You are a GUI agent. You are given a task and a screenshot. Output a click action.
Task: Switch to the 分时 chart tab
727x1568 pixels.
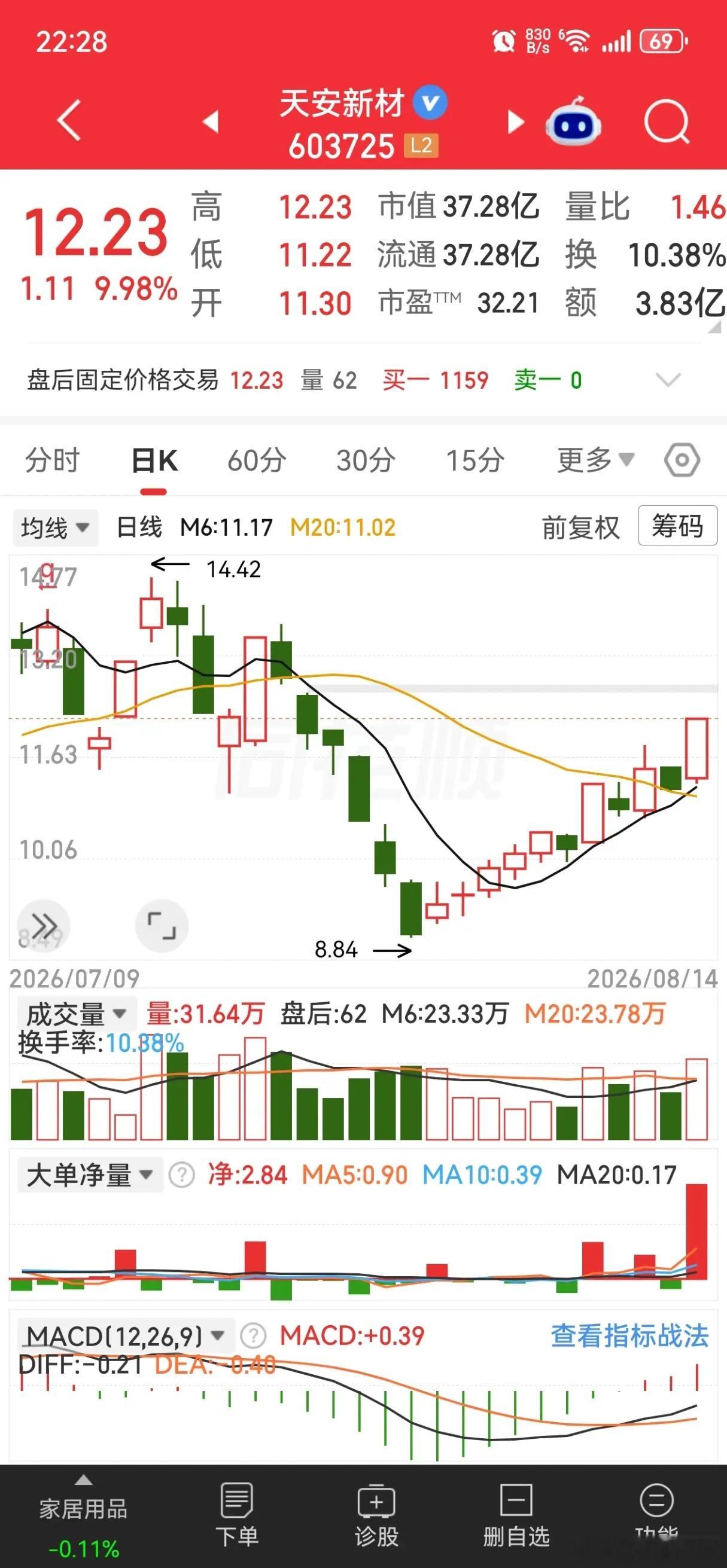tap(53, 460)
